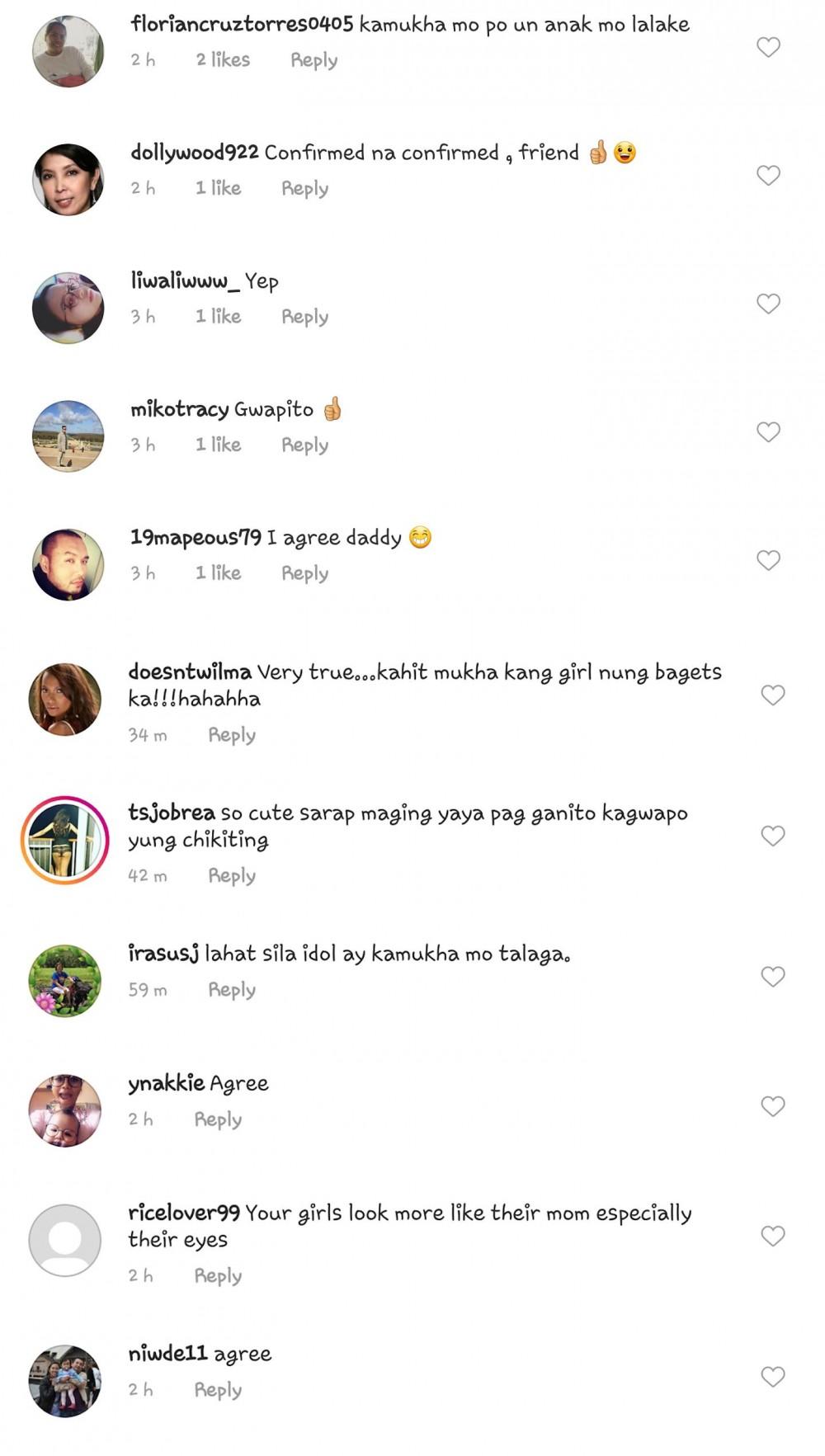Like niwde11's agree comment
Viewport: 825px width, 1456px height.
coord(772,1377)
